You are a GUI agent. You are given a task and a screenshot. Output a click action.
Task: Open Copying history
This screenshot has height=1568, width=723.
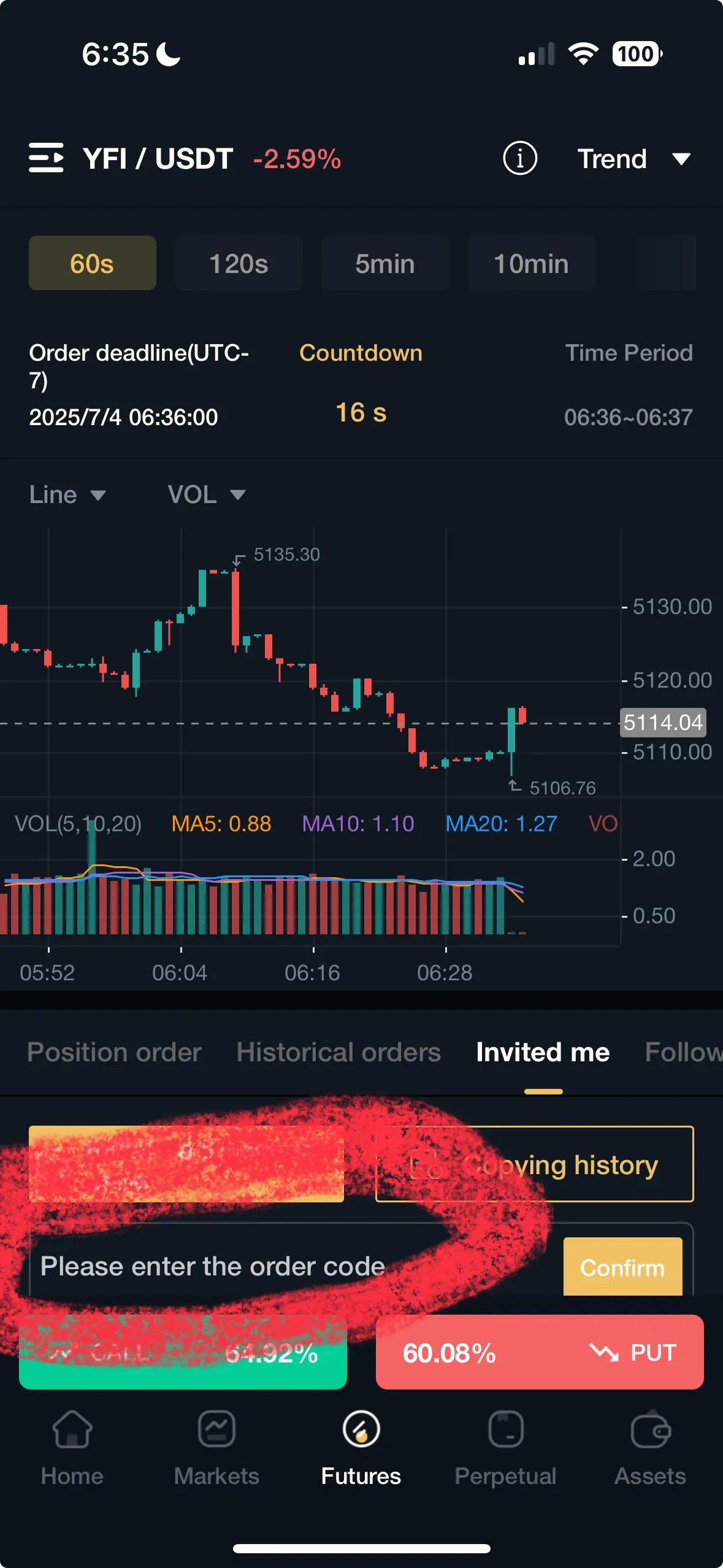click(534, 1164)
